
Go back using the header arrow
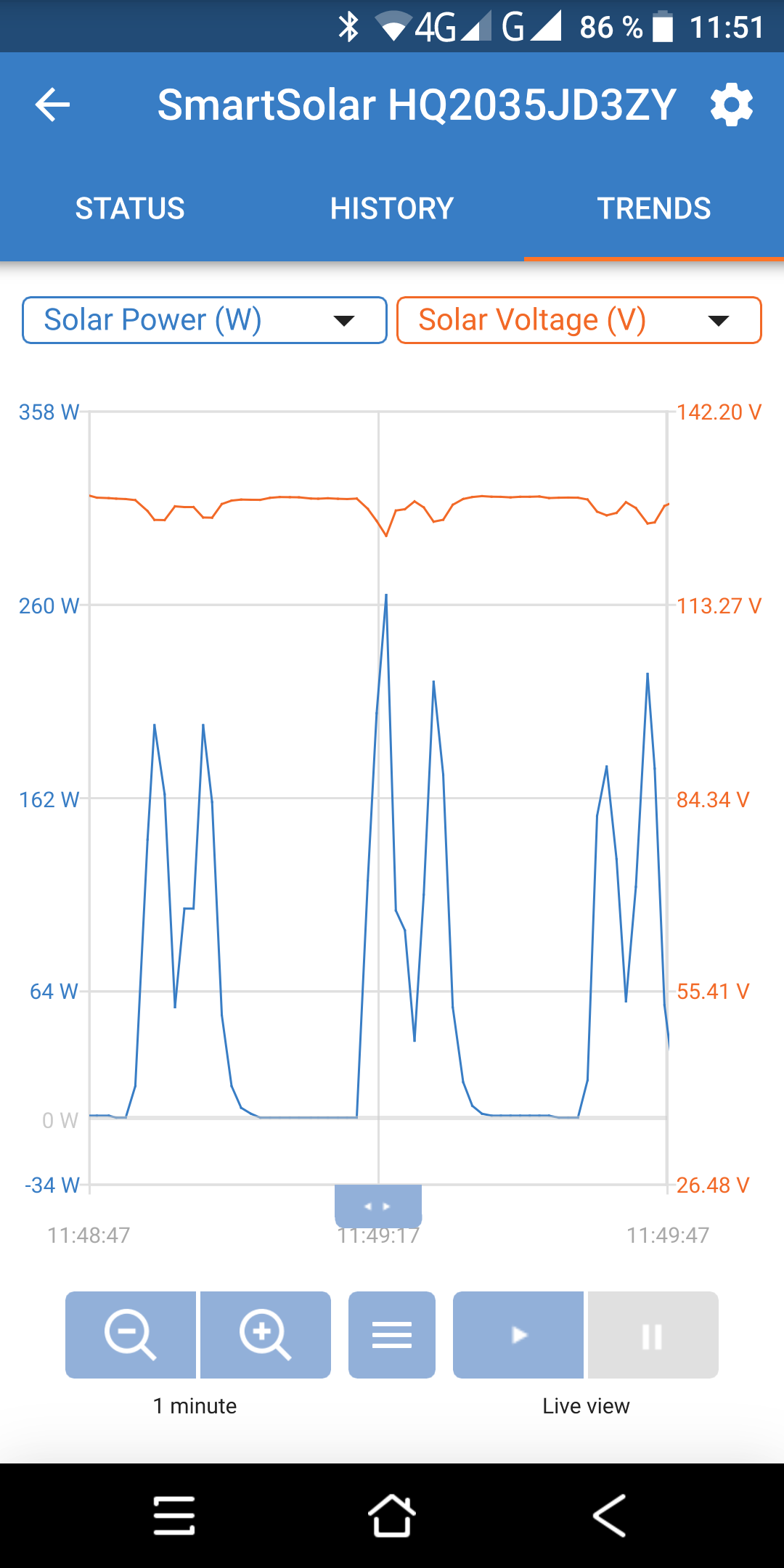click(x=52, y=105)
